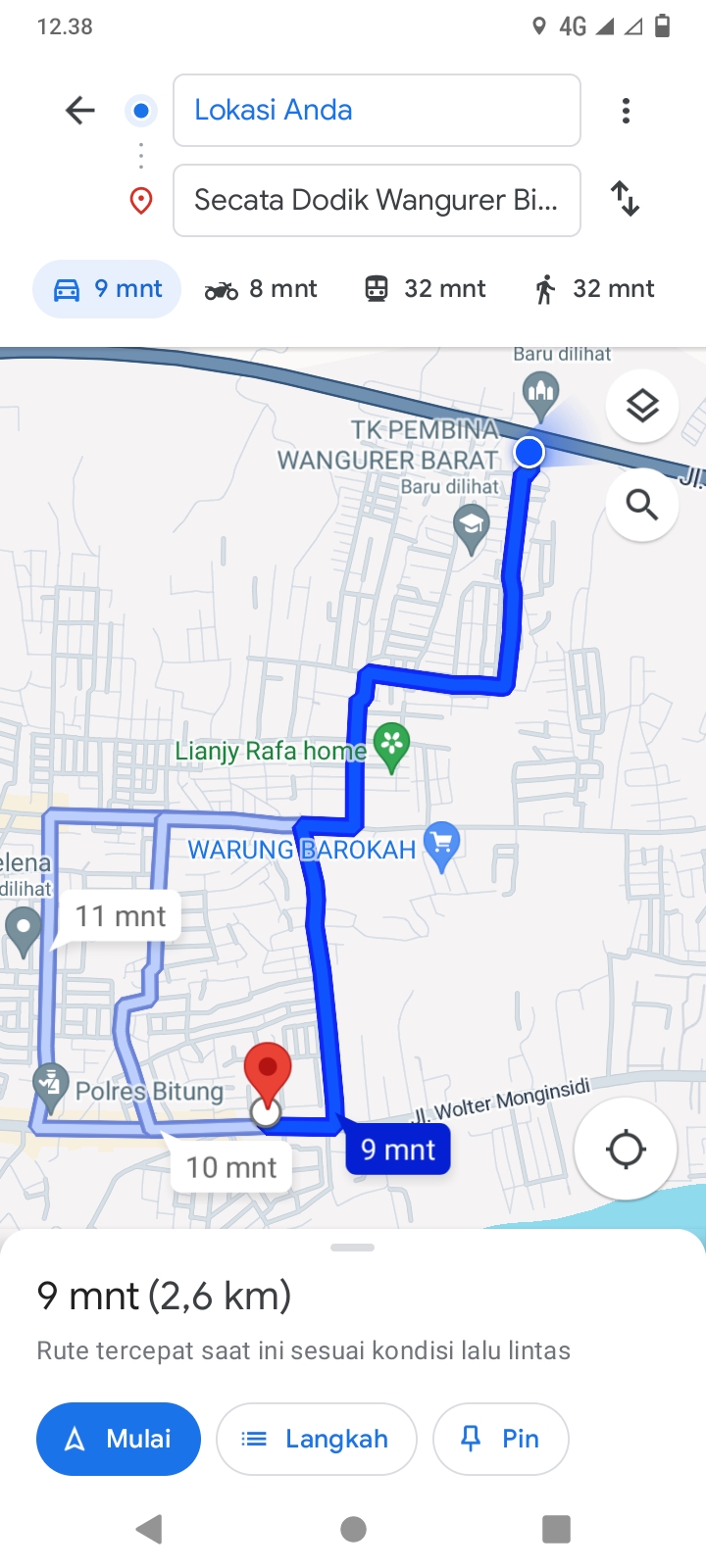Go back using the top arrow
Image resolution: width=706 pixels, height=1568 pixels.
(80, 110)
